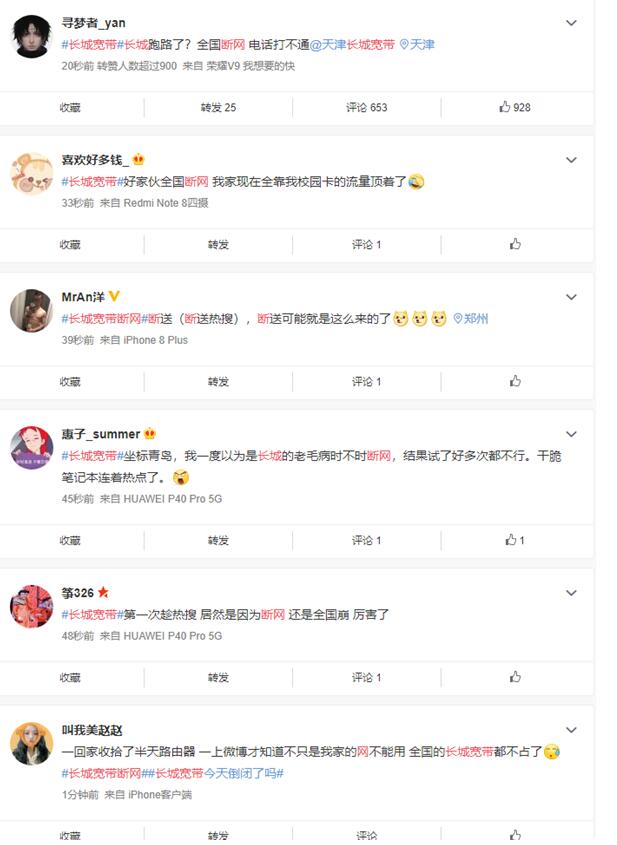Viewport: 617px width, 845px height.
Task: Like 惠子_summer's post
Action: click(515, 540)
